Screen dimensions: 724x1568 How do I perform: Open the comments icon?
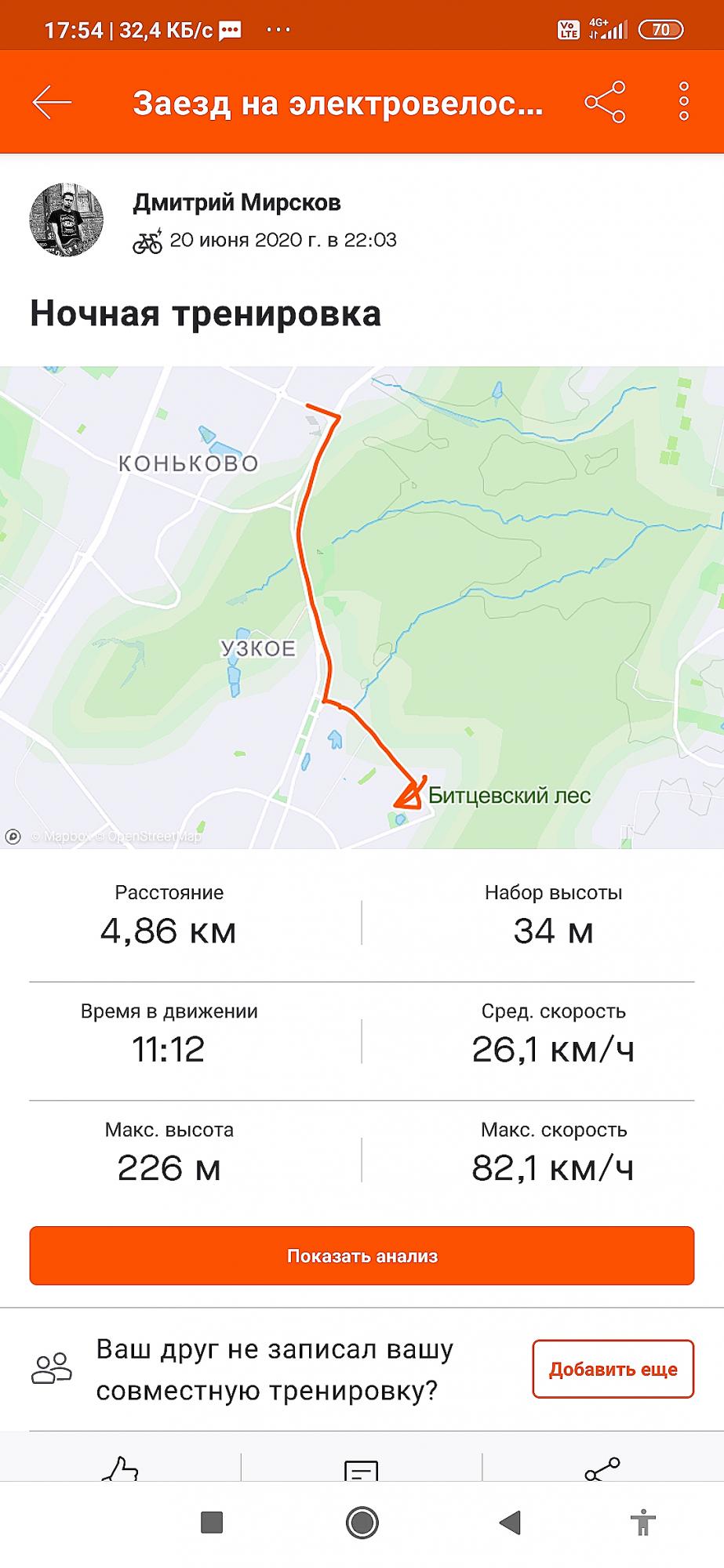click(x=362, y=1469)
